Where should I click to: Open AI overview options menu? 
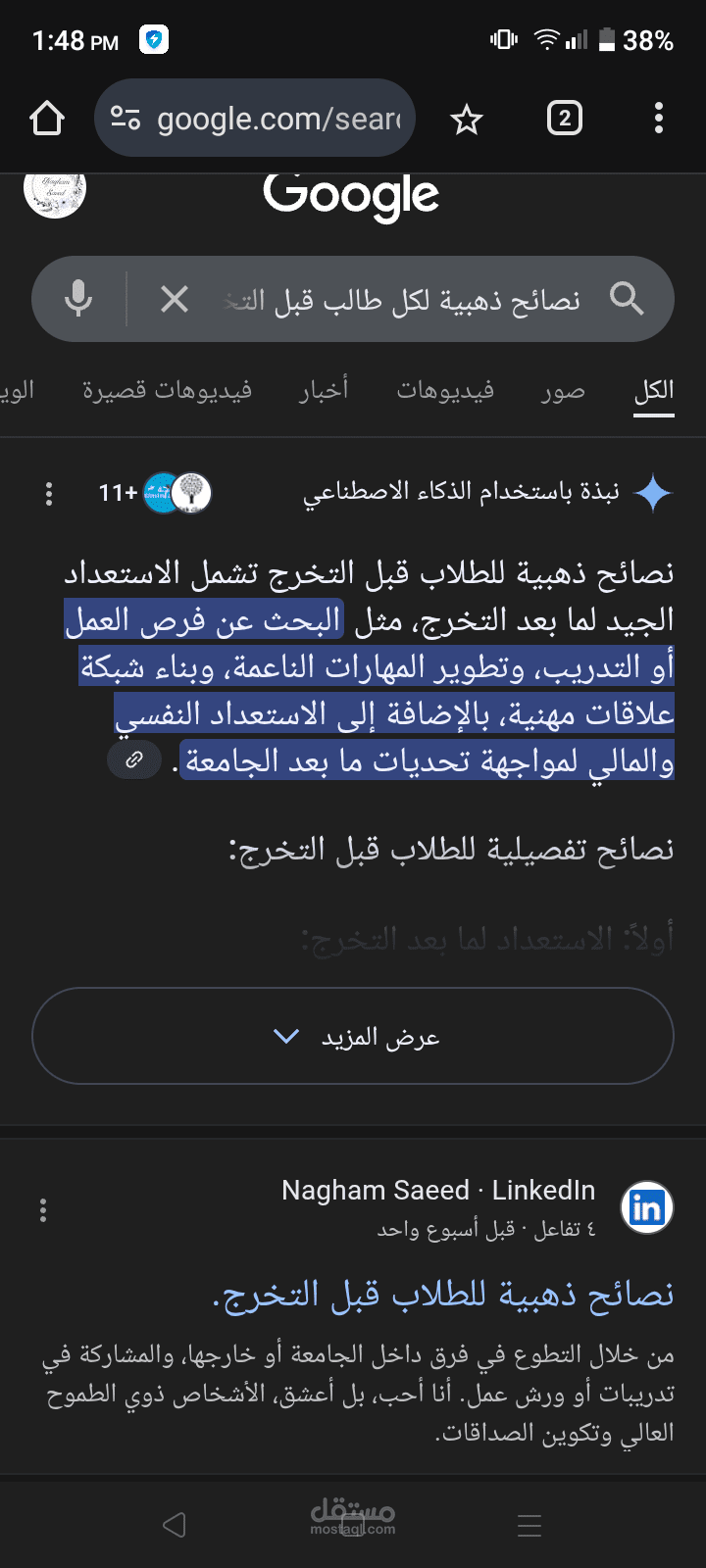point(48,493)
